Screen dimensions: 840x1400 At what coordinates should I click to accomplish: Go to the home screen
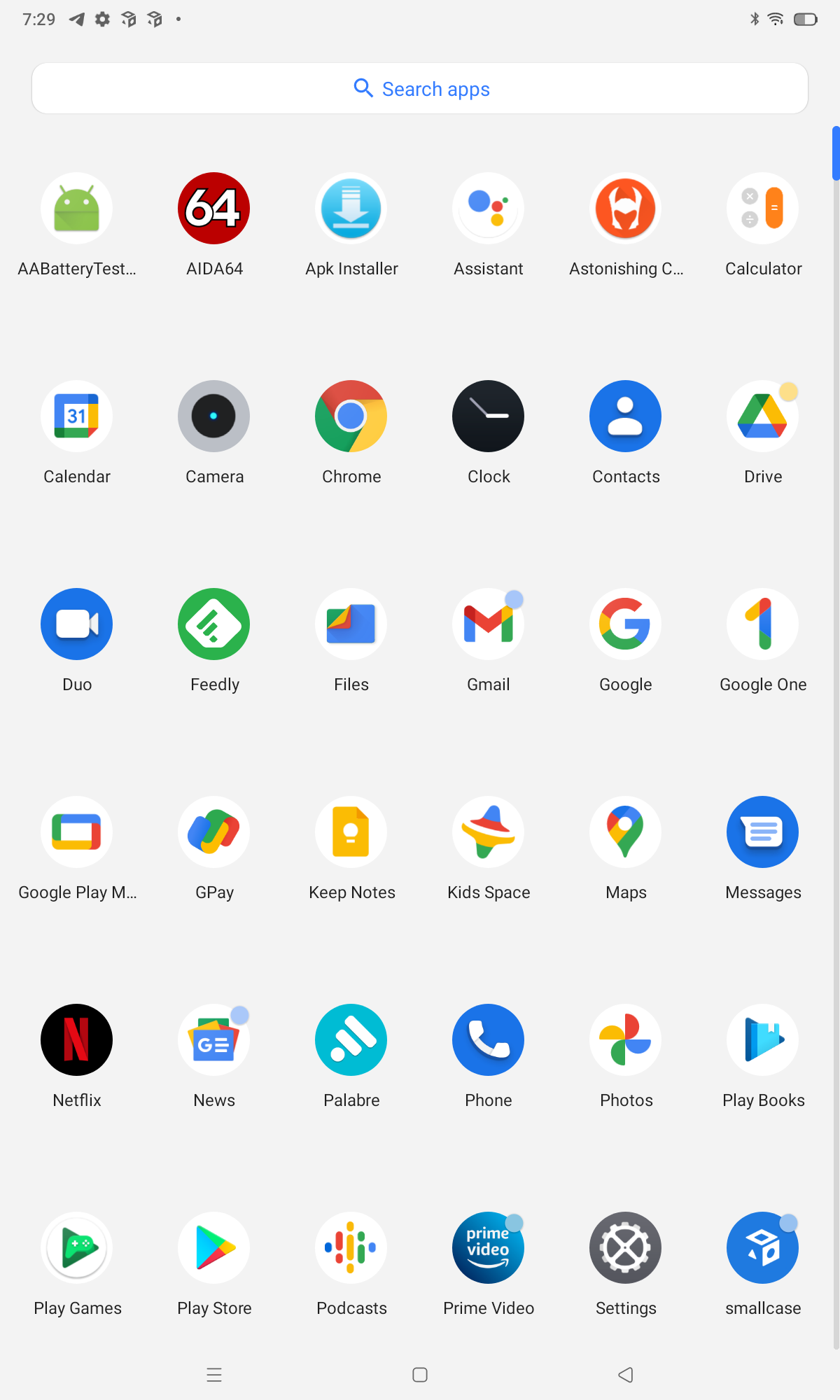coord(420,1375)
